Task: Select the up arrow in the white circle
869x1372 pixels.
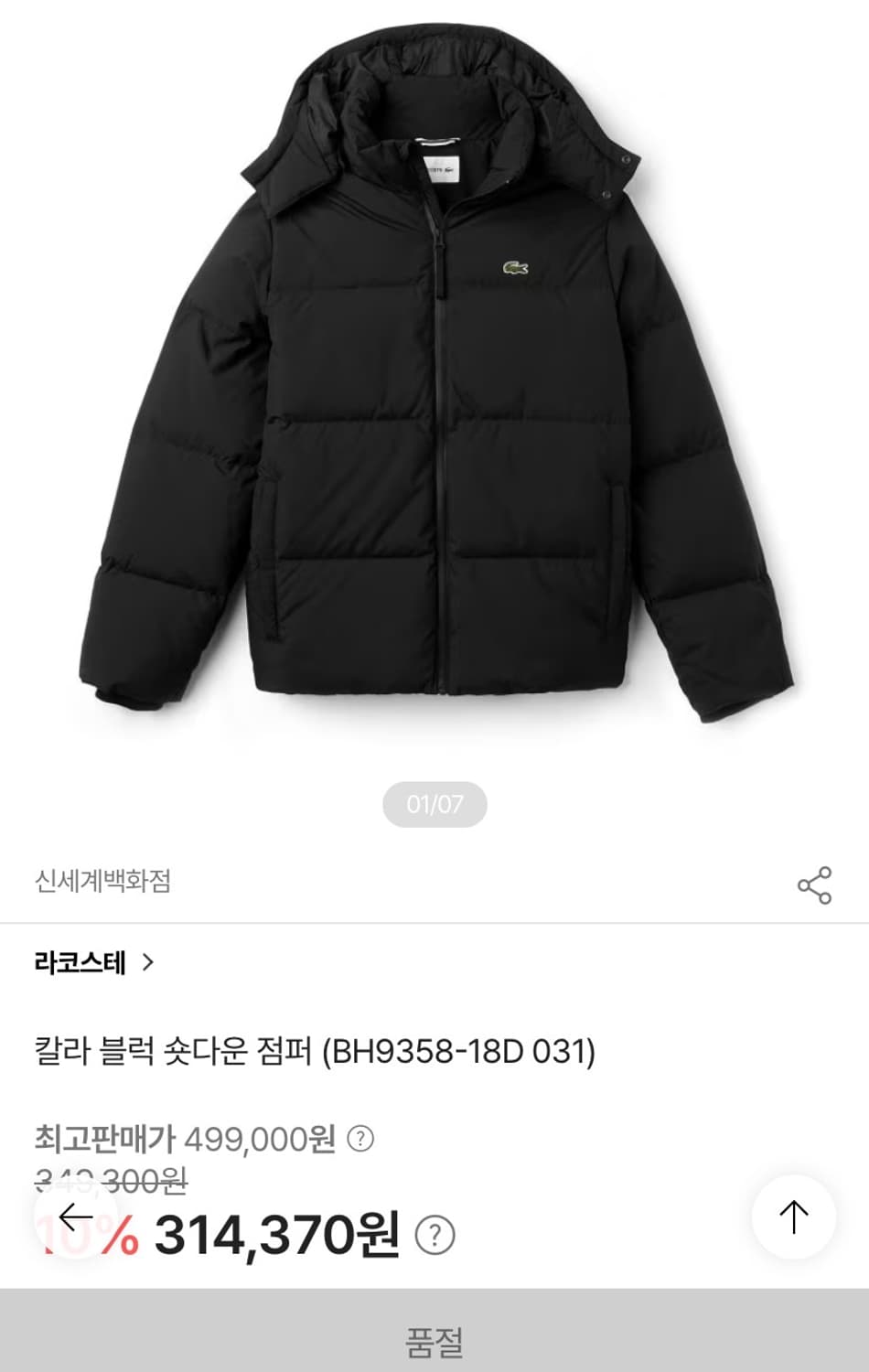Action: click(x=796, y=1217)
